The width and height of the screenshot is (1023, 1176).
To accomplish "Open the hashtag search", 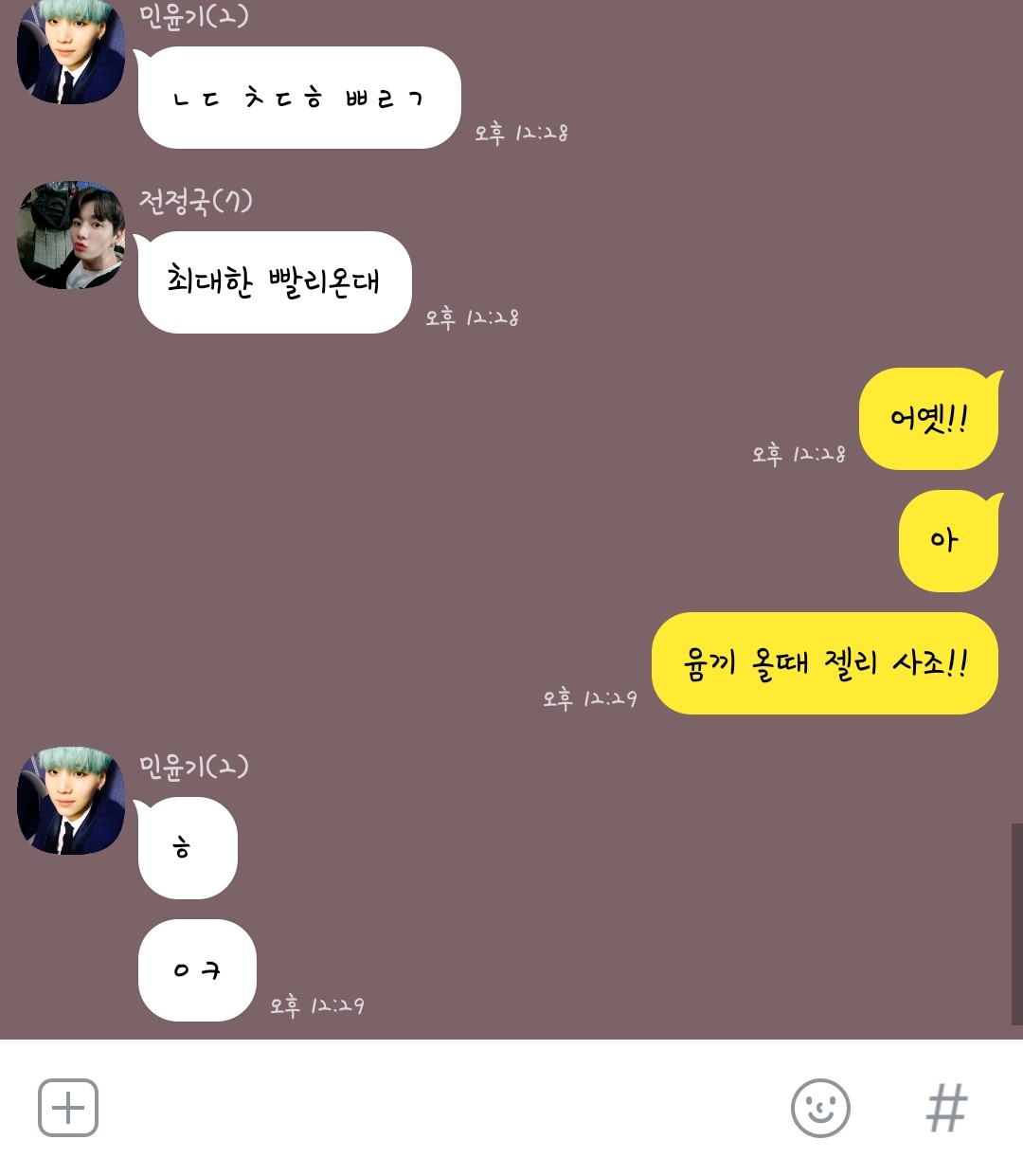I will pyautogui.click(x=946, y=1107).
